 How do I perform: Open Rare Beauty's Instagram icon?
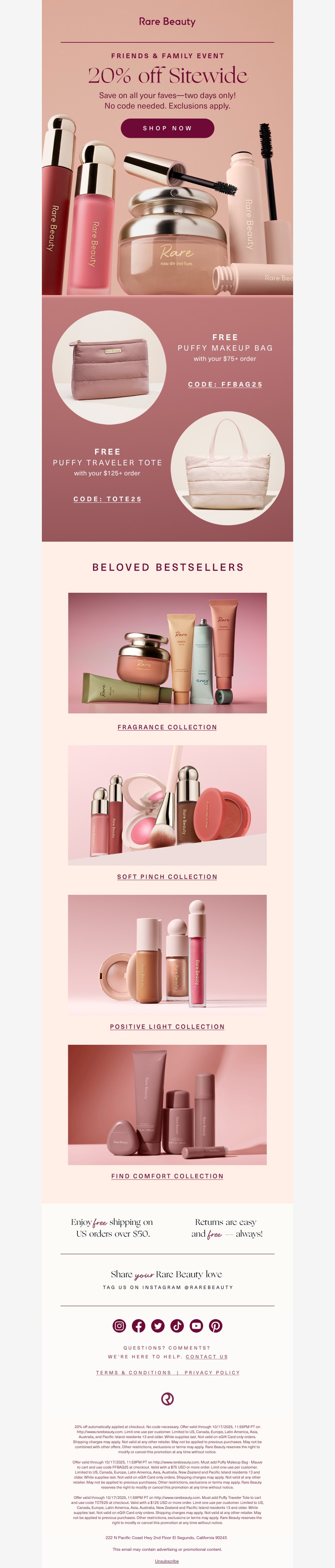click(120, 1326)
